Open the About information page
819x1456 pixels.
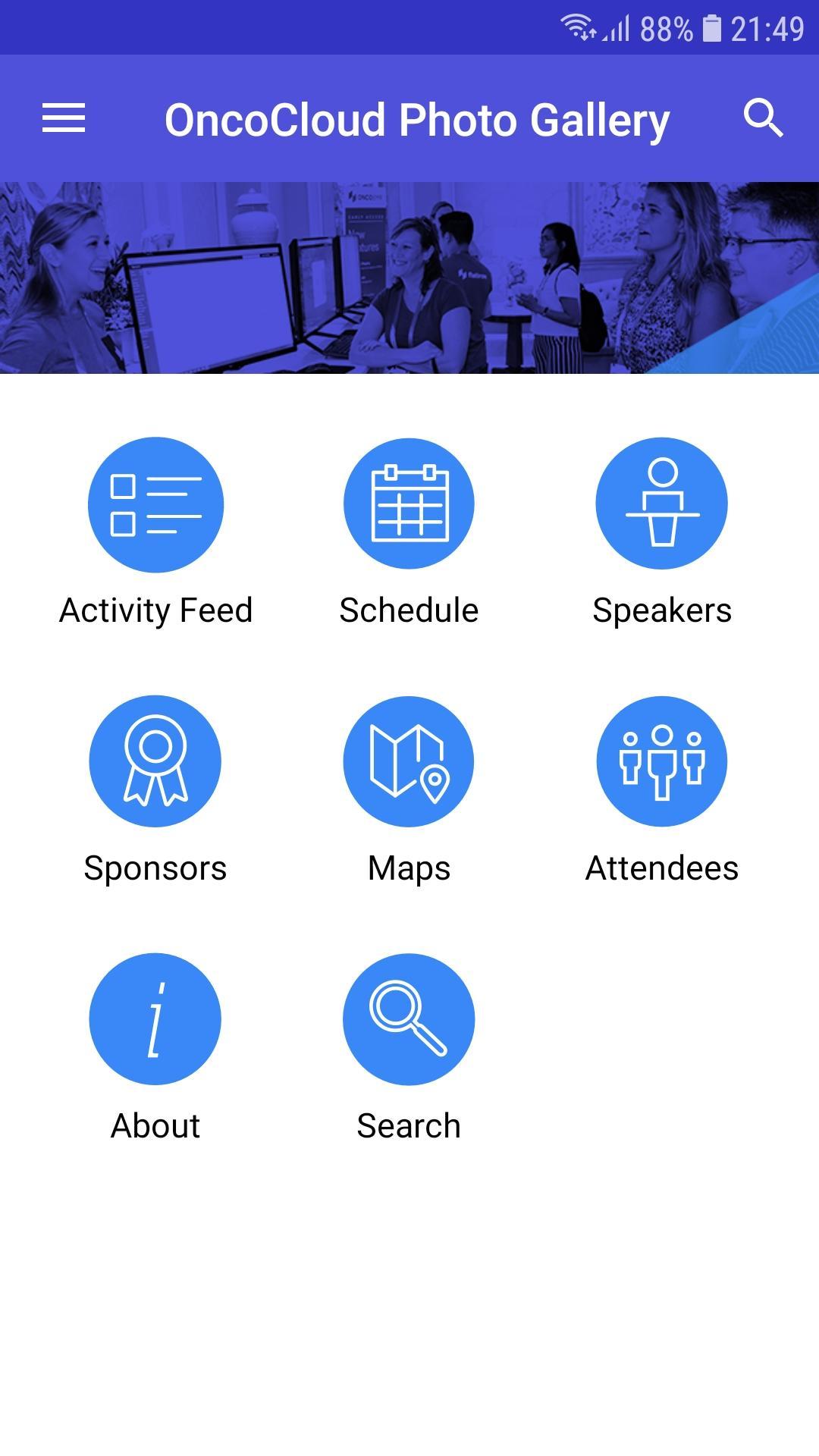(x=155, y=1019)
